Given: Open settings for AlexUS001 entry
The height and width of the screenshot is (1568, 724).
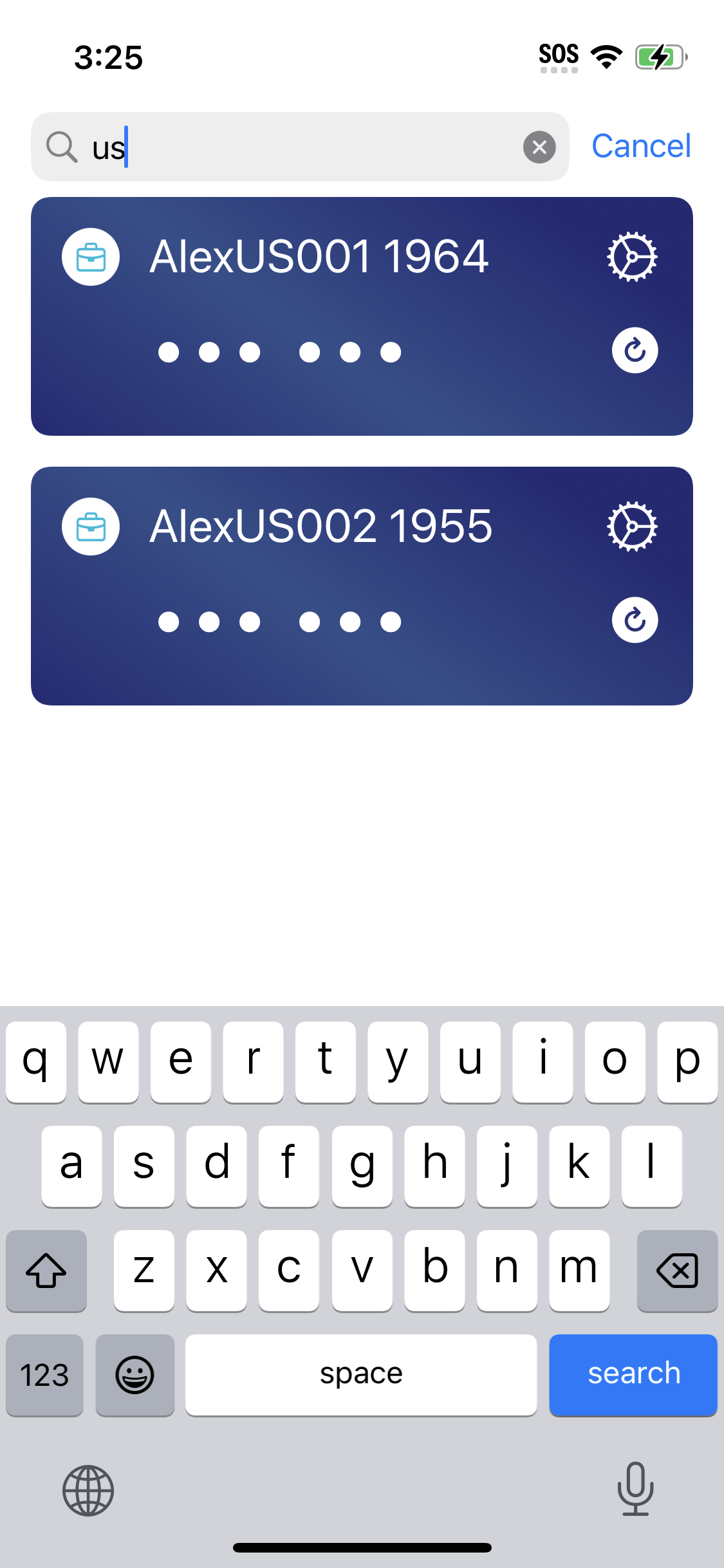Looking at the screenshot, I should [633, 257].
